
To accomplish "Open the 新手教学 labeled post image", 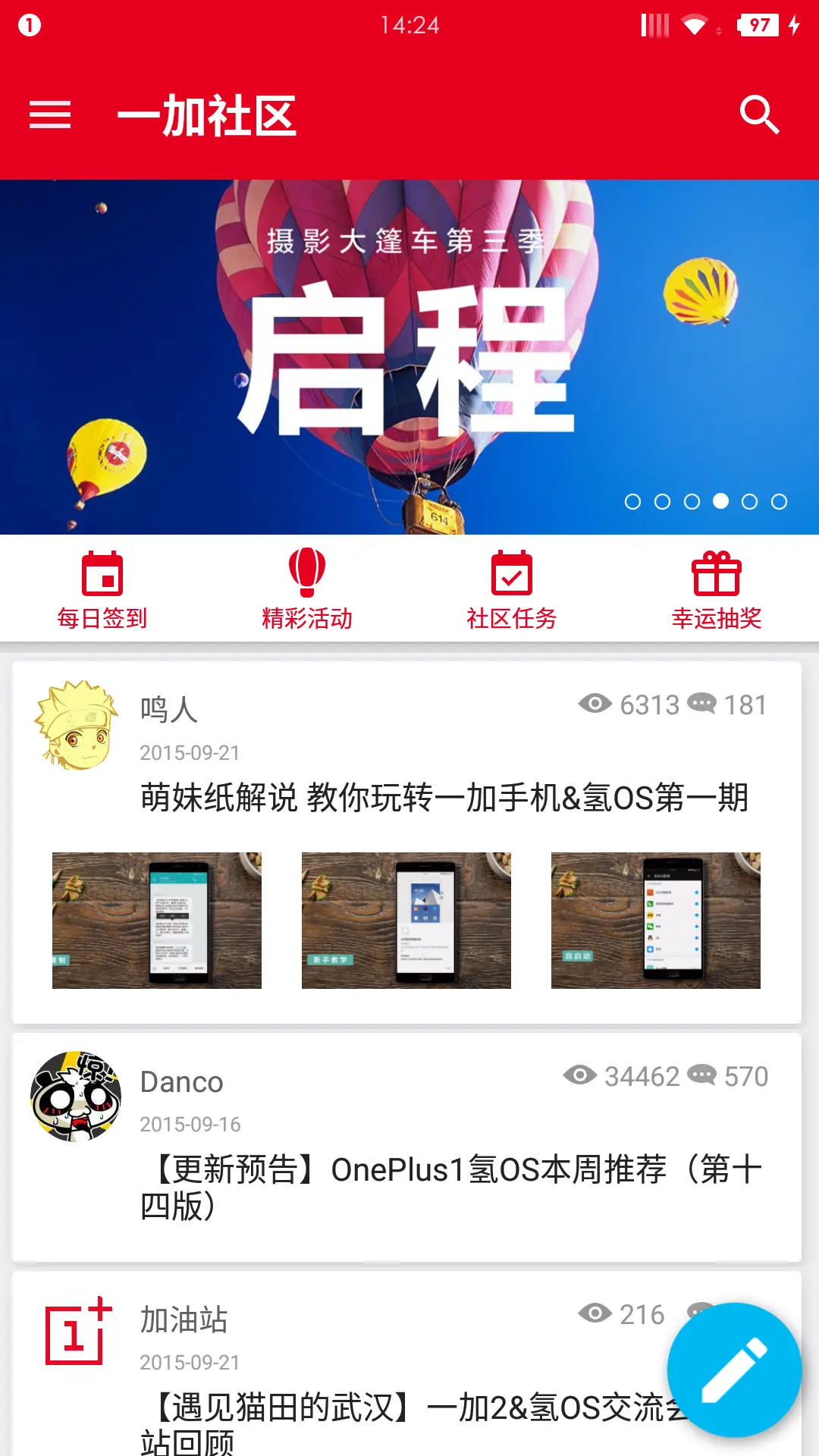I will (x=406, y=920).
